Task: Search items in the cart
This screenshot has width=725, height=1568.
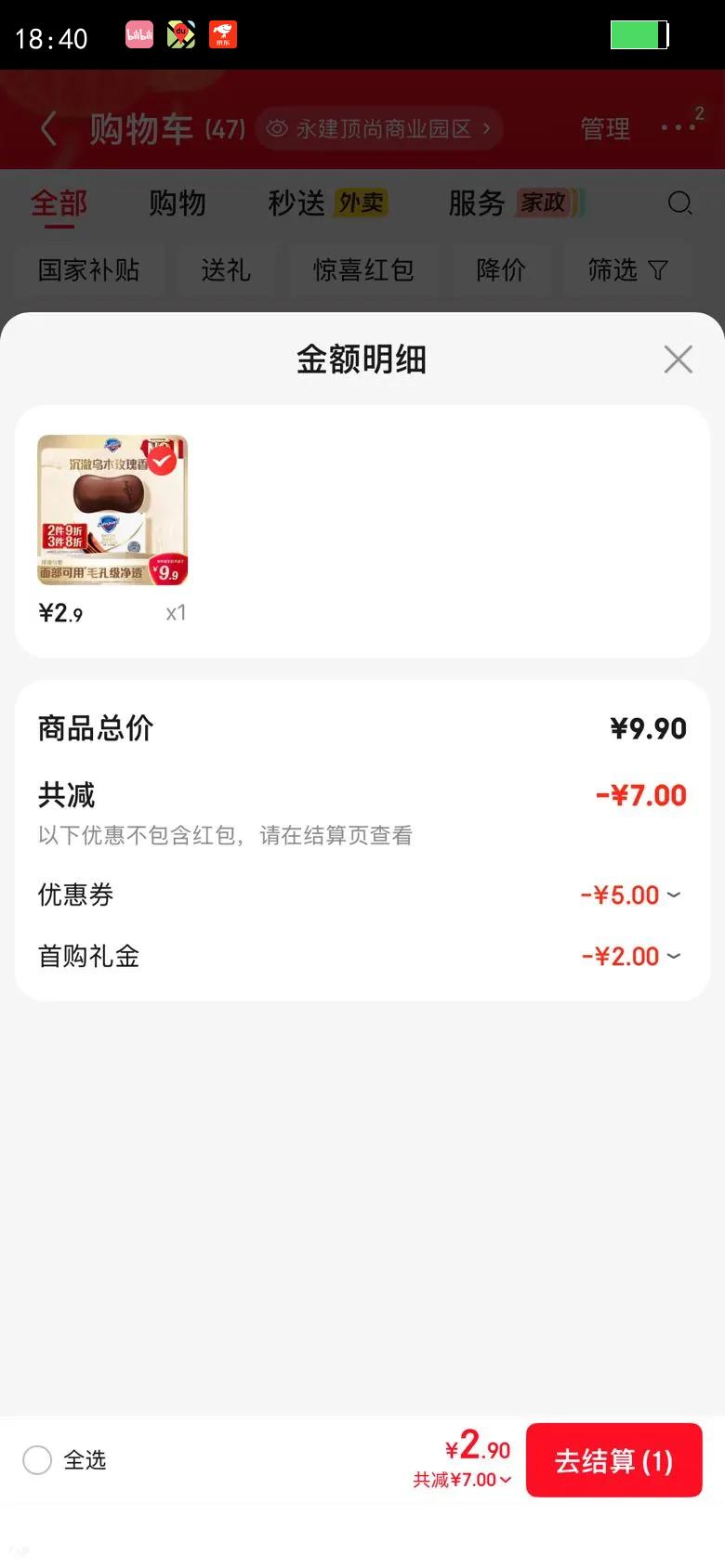Action: [680, 203]
